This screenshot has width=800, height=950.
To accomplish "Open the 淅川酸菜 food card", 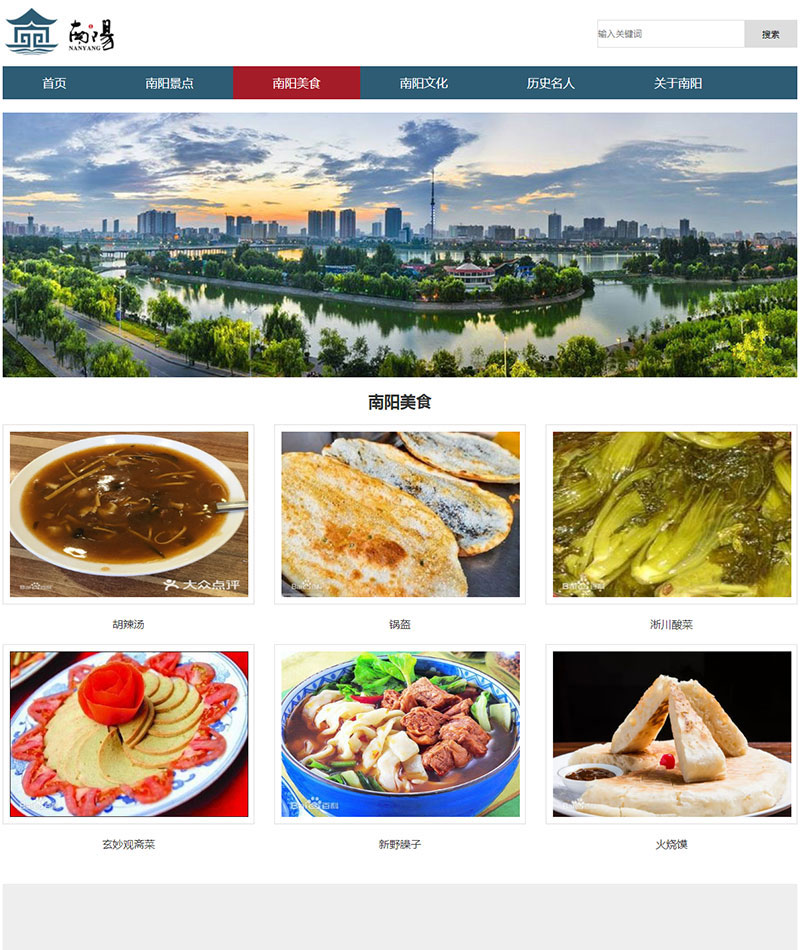I will click(671, 514).
